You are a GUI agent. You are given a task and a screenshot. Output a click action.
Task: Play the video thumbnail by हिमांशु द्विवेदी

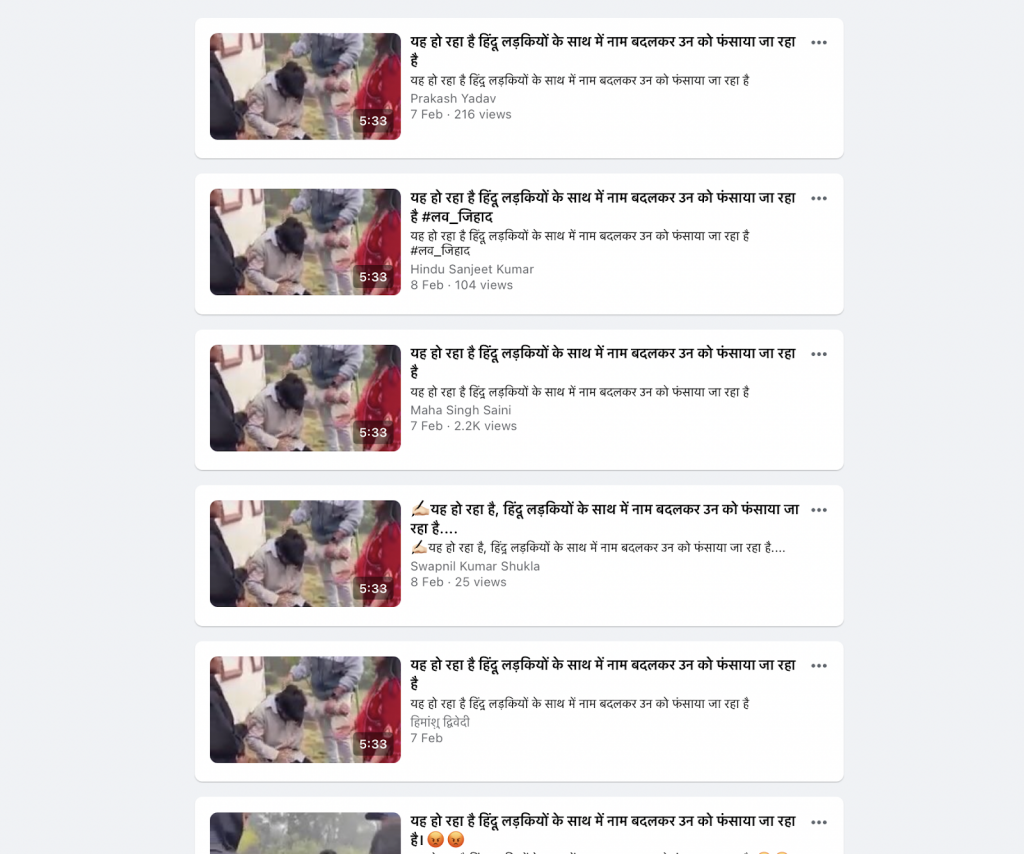tap(305, 710)
